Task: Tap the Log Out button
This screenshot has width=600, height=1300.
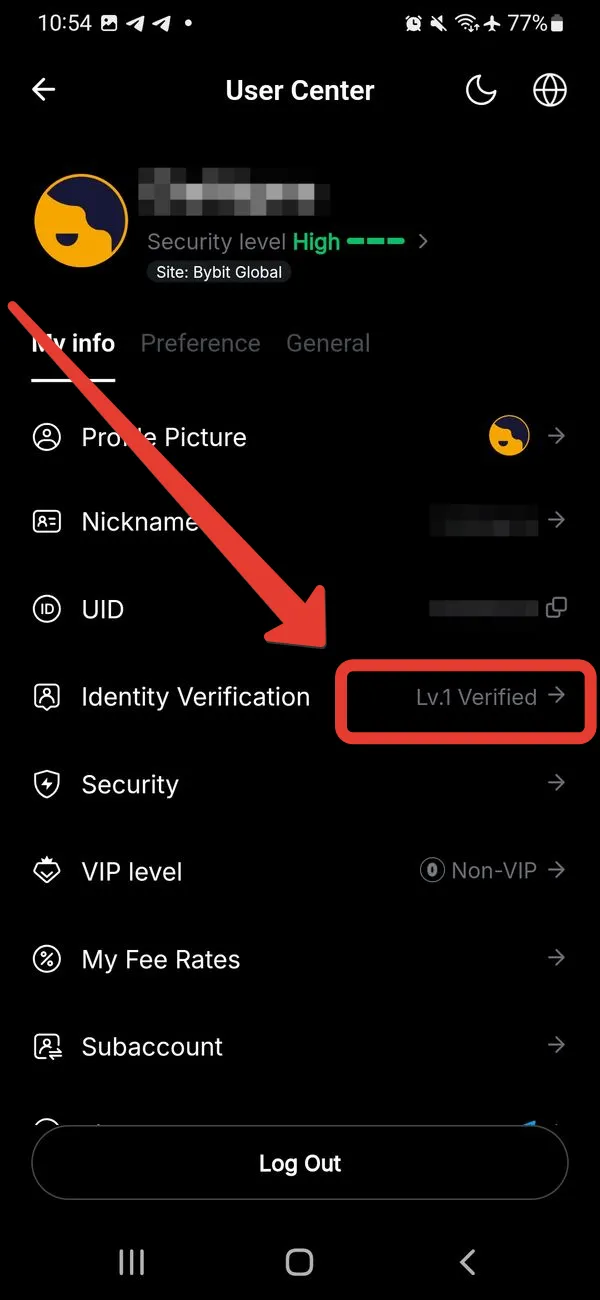Action: (300, 1163)
